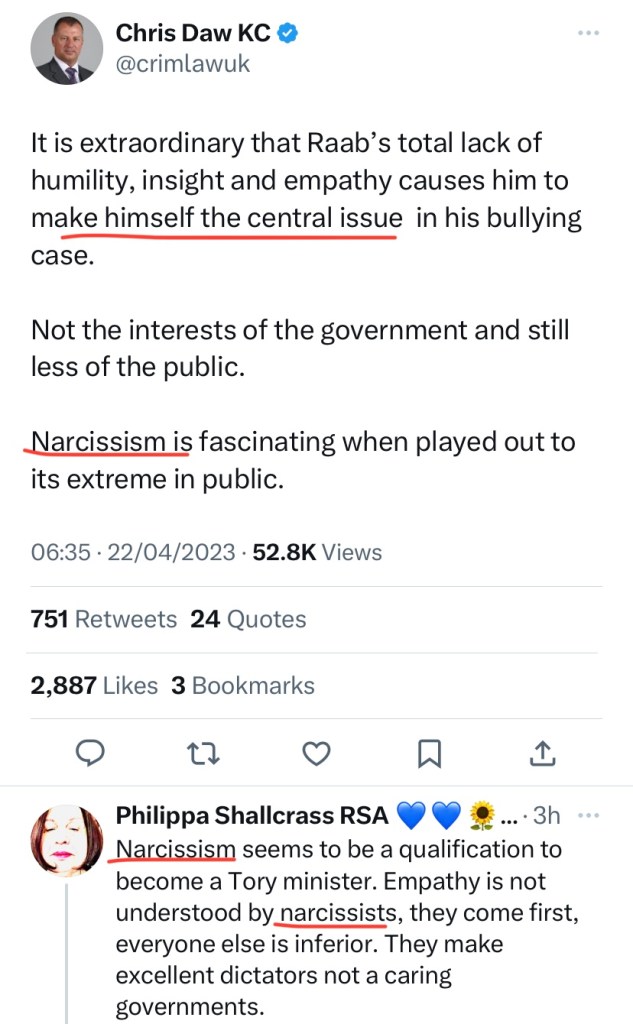The width and height of the screenshot is (633, 1024).
Task: View the 24 Quotes list
Action: [248, 619]
